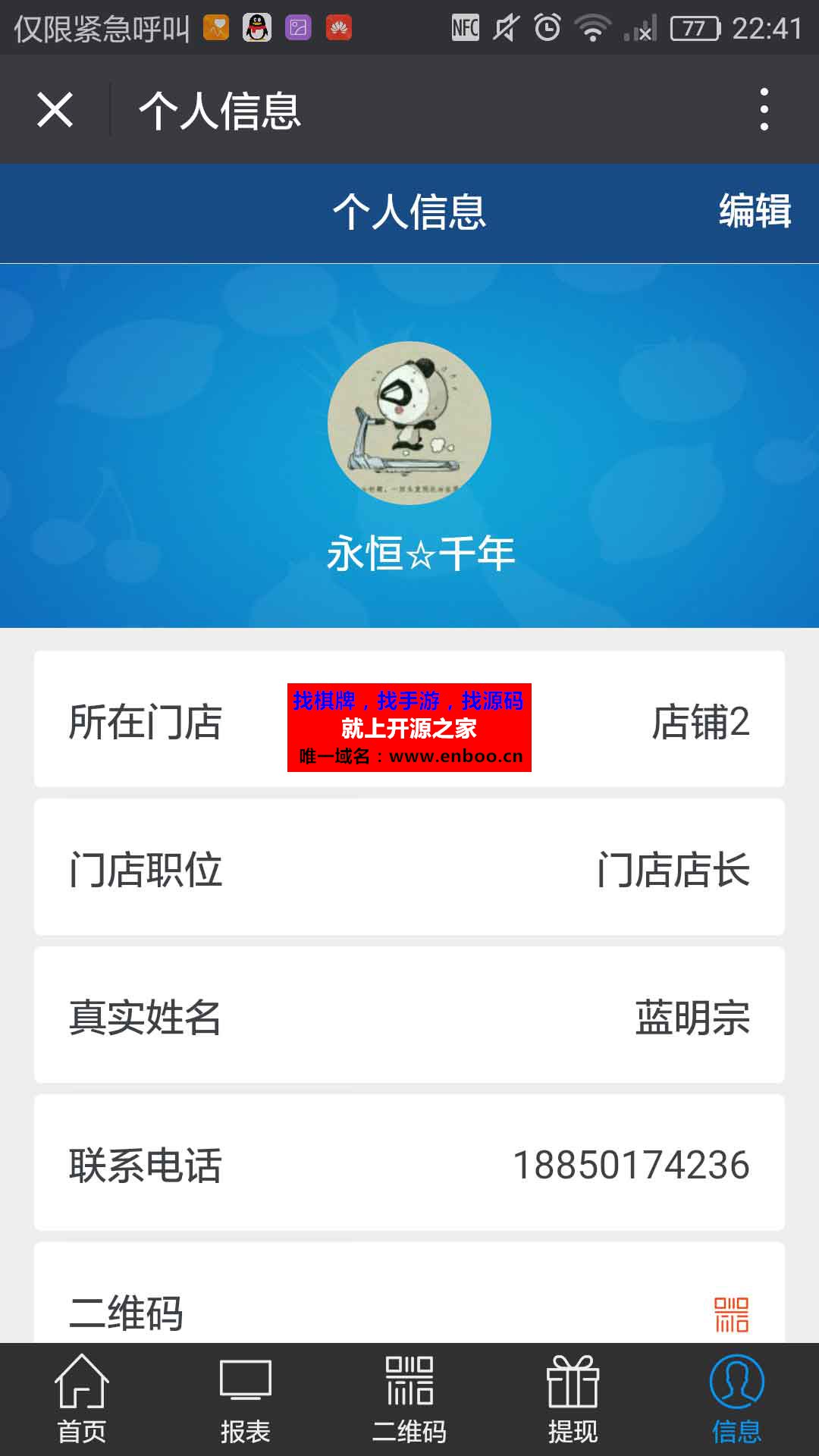Select the 信息 tab
This screenshot has width=819, height=1456.
pyautogui.click(x=736, y=1400)
